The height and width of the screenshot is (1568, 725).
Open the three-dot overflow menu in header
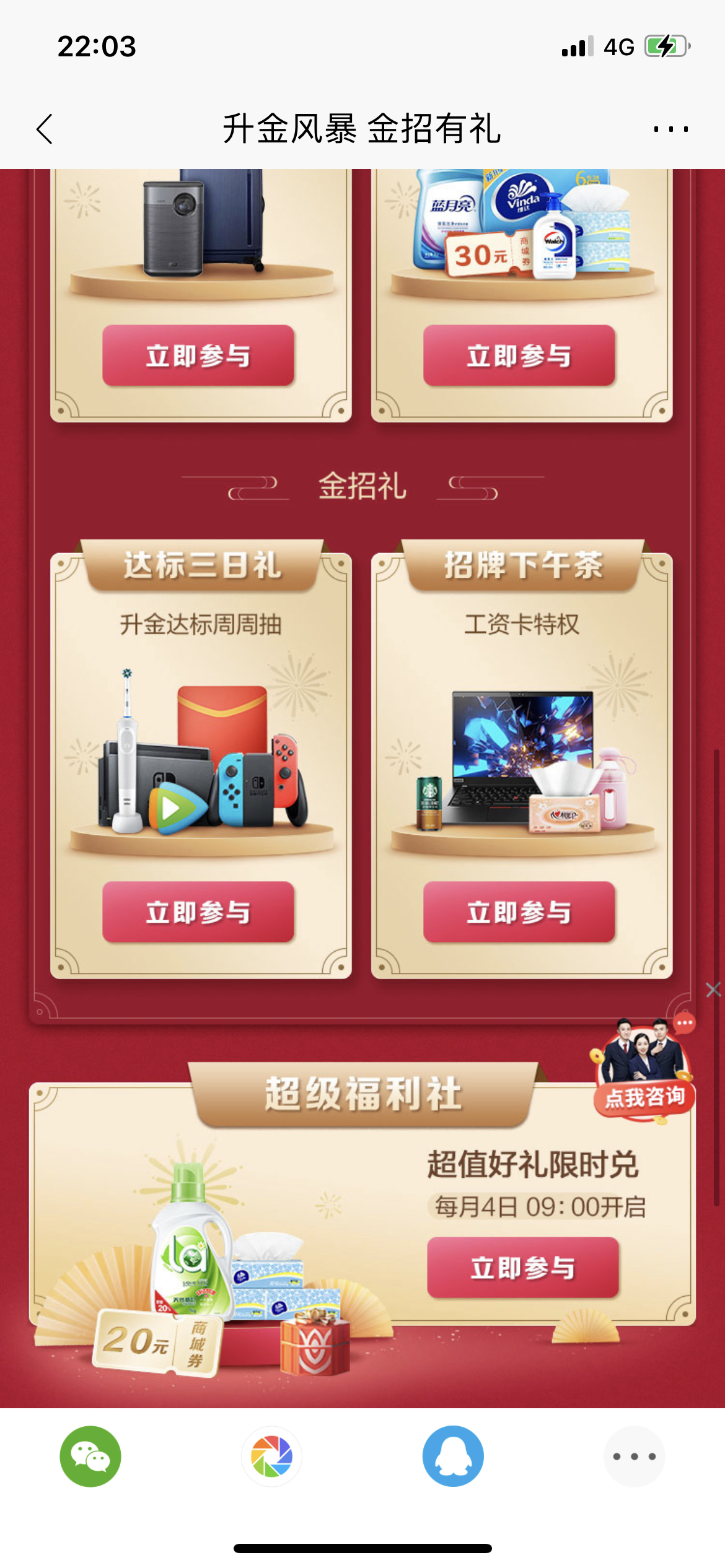(671, 129)
